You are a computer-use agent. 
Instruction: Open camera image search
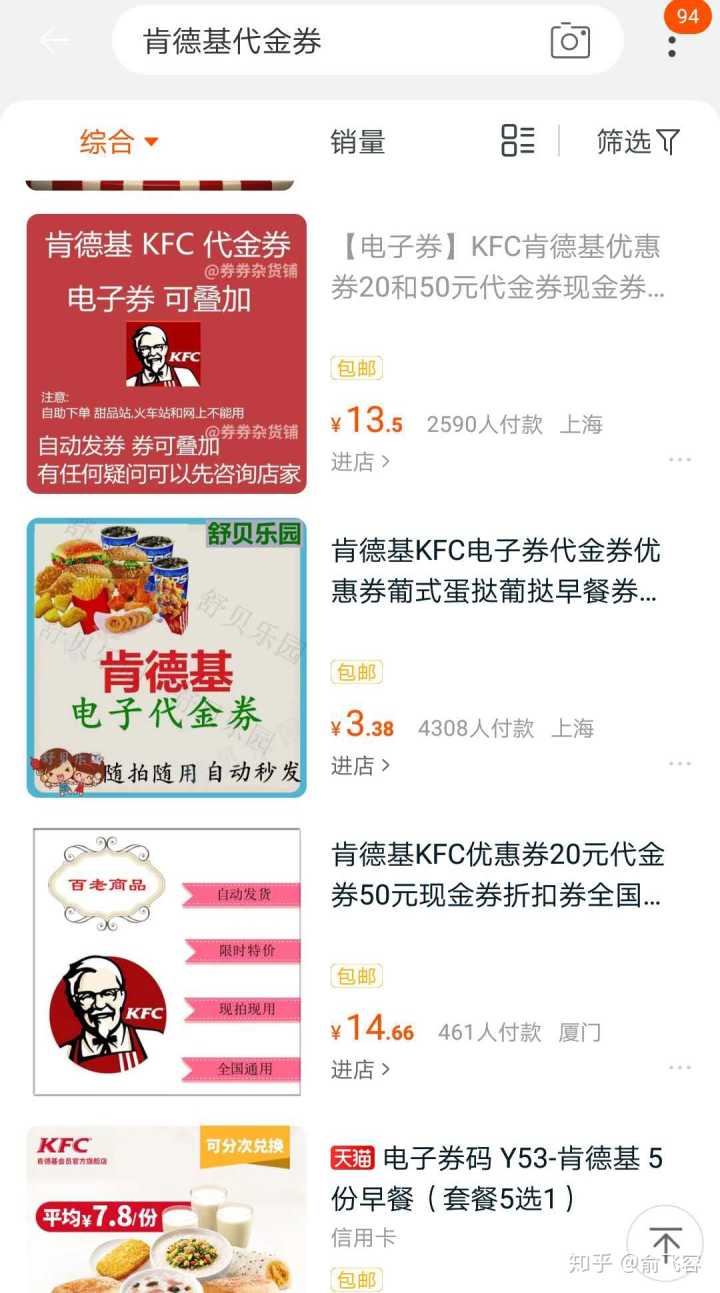(570, 41)
